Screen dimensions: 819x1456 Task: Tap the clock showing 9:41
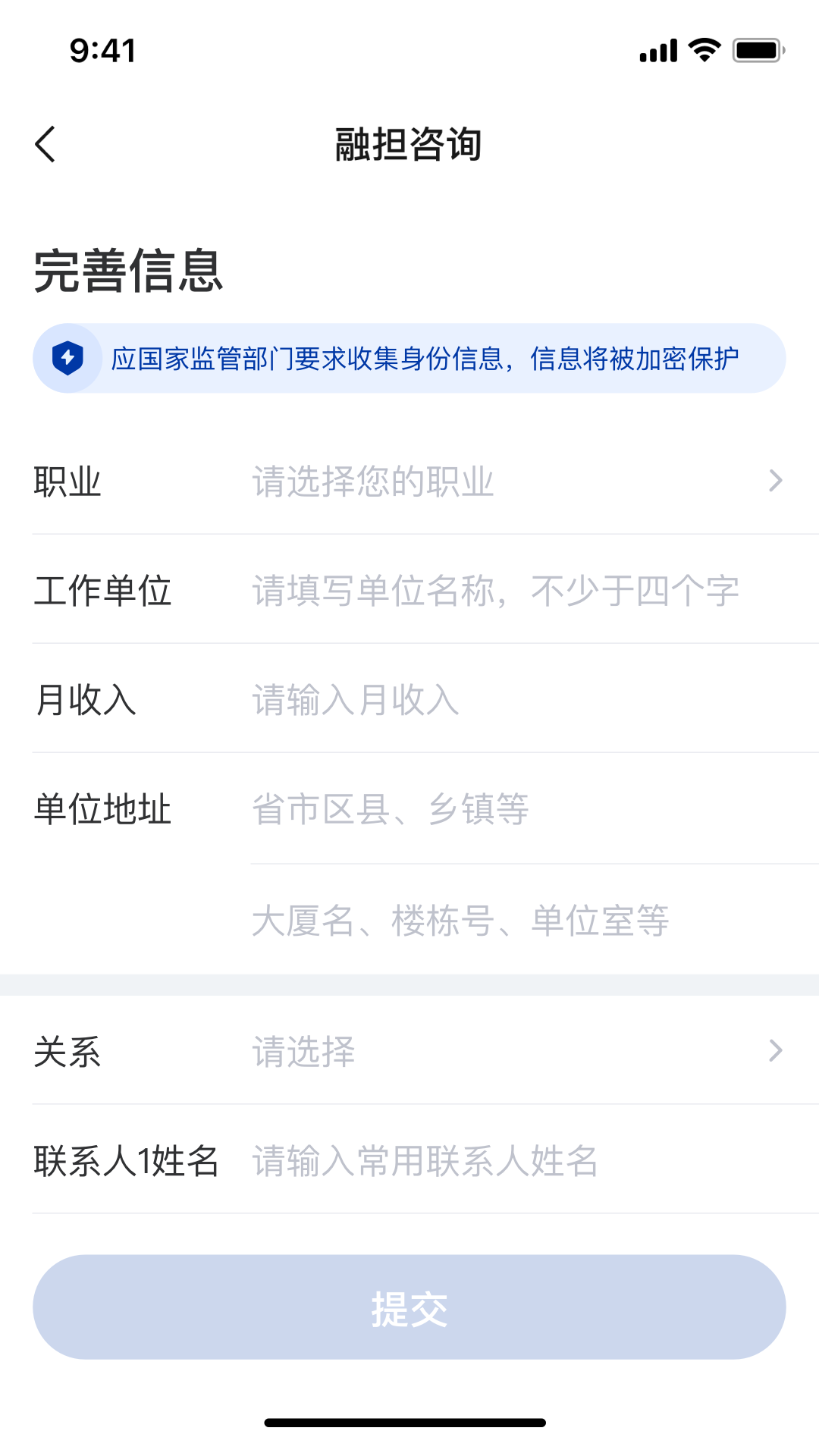[102, 50]
